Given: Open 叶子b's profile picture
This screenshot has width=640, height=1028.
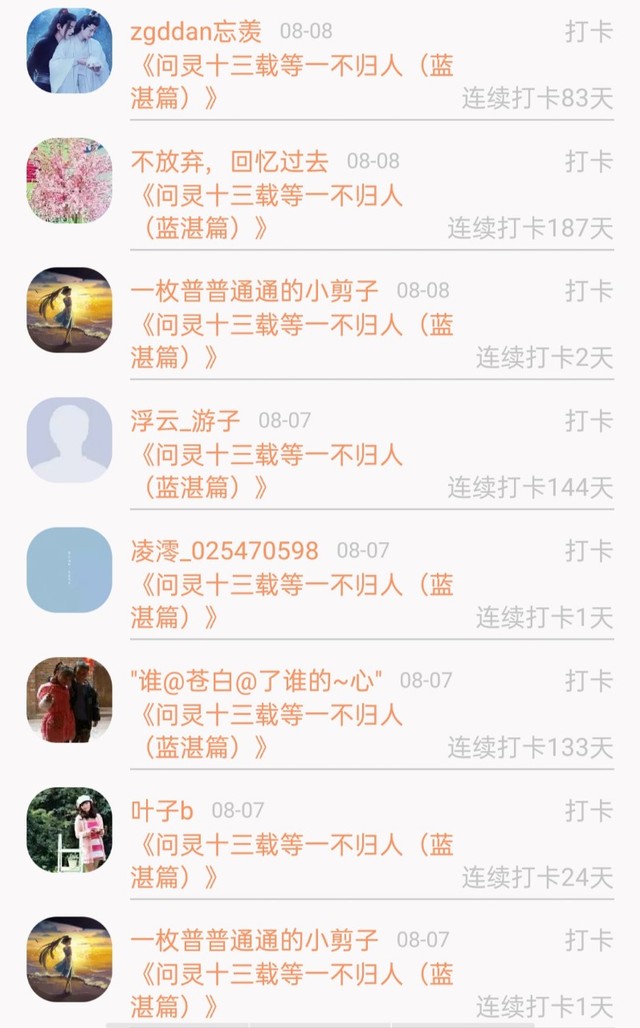Looking at the screenshot, I should pos(69,829).
